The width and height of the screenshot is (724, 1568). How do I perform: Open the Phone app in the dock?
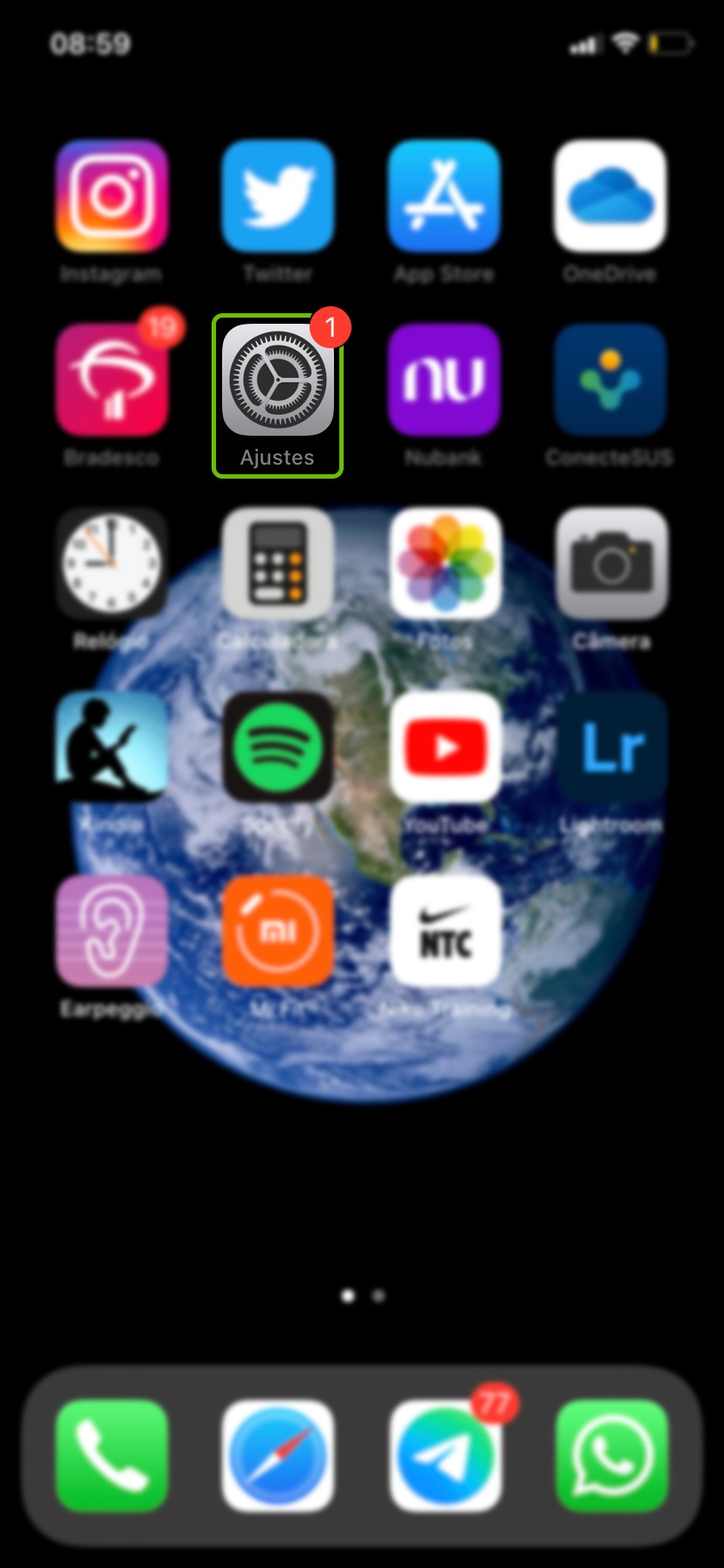[x=112, y=1456]
